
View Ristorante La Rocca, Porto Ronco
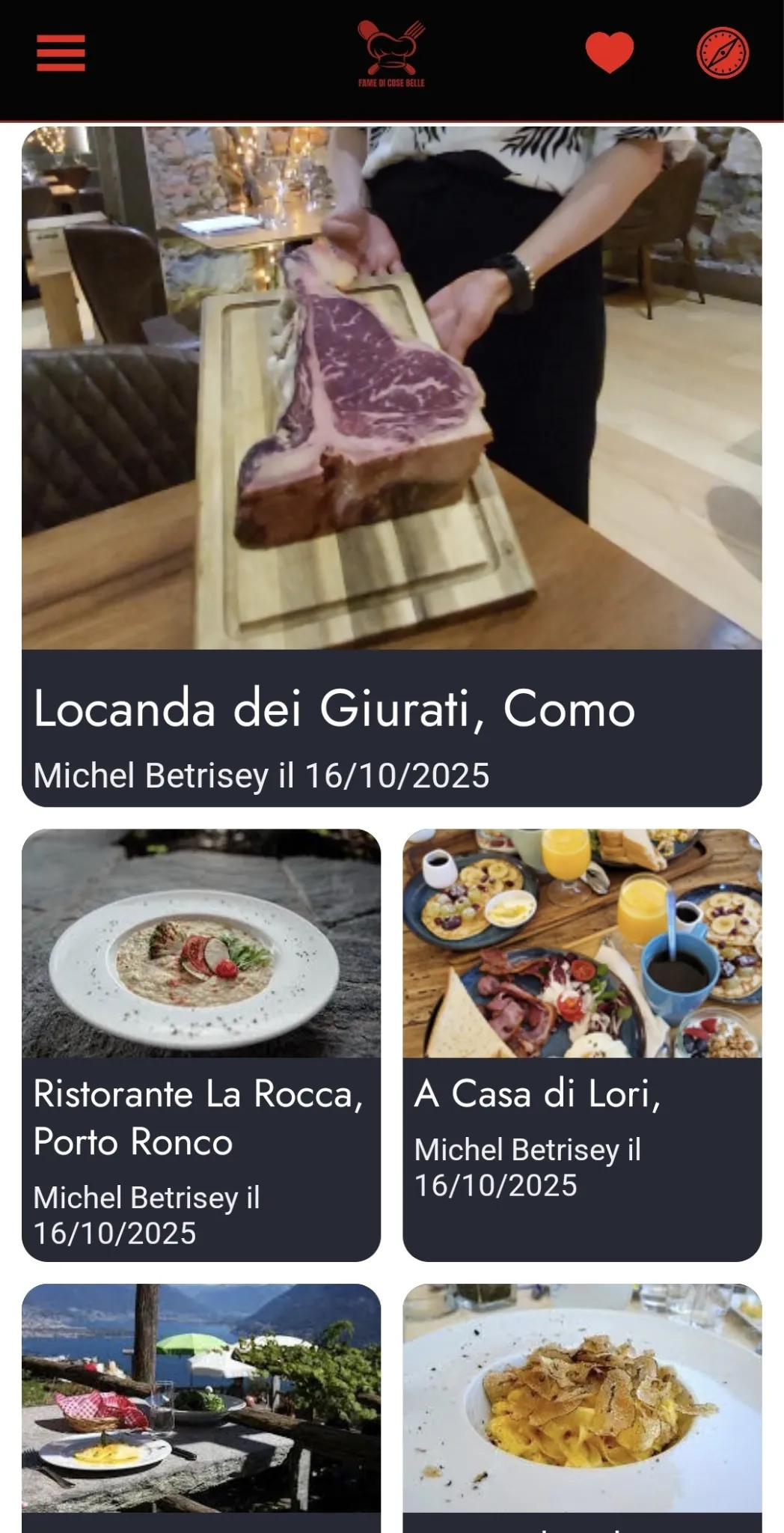click(200, 1044)
